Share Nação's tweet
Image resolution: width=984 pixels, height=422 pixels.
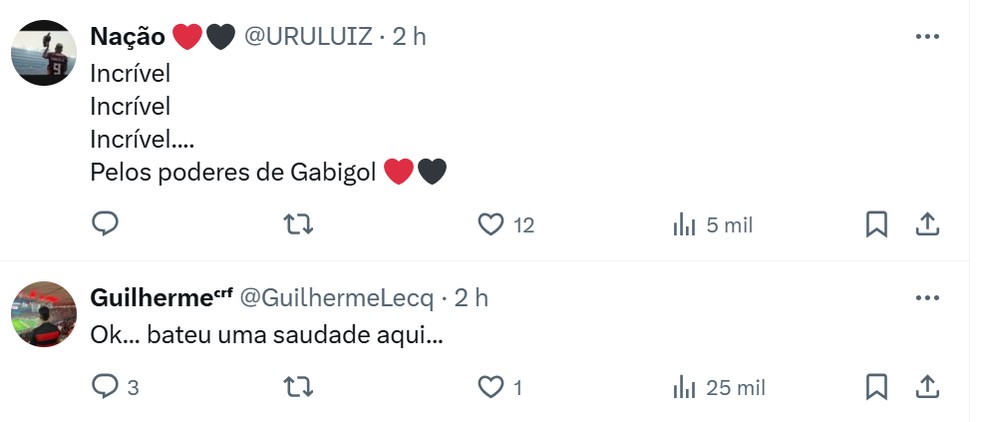(927, 225)
